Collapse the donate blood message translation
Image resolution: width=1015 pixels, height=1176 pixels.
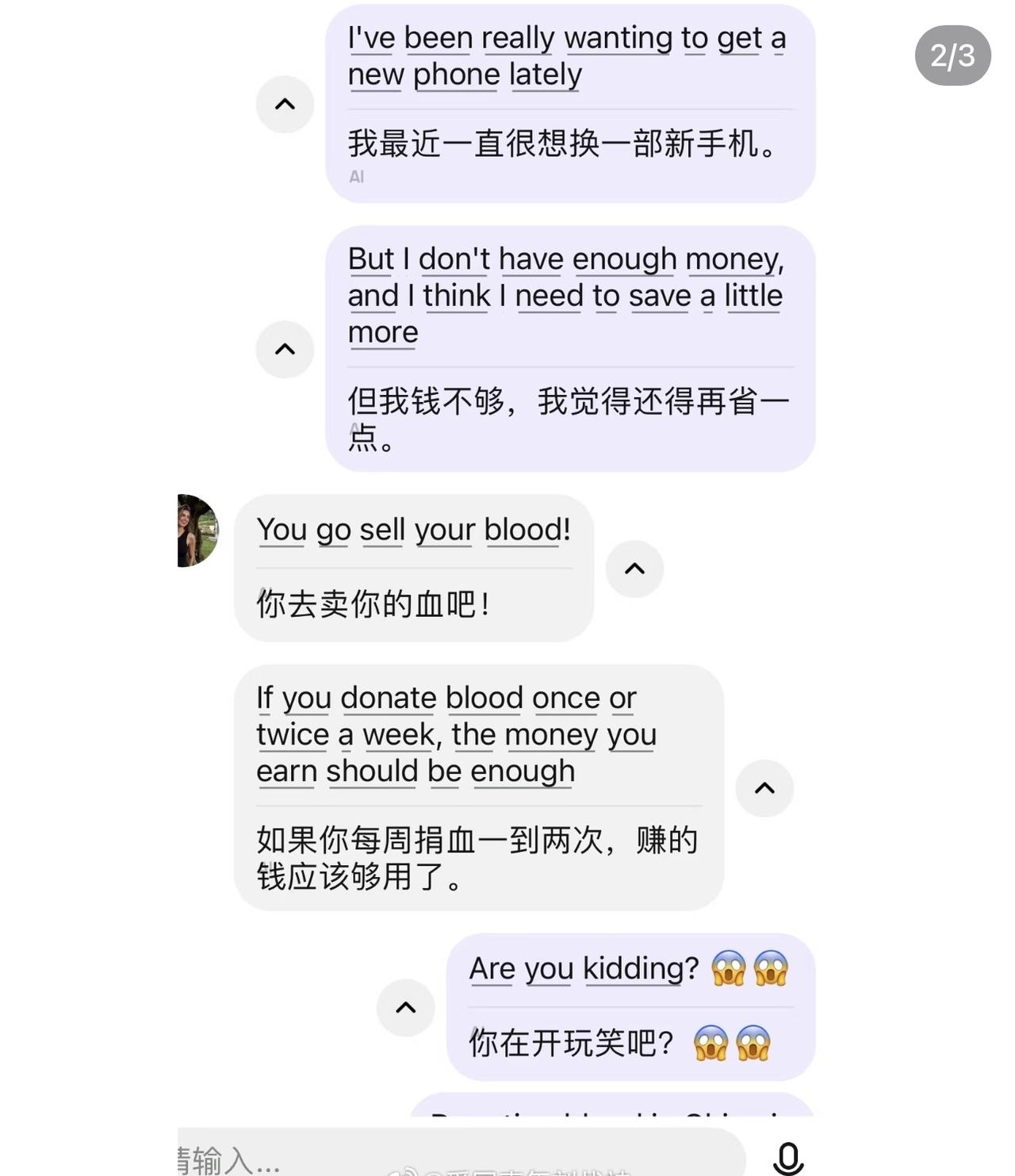click(x=764, y=787)
